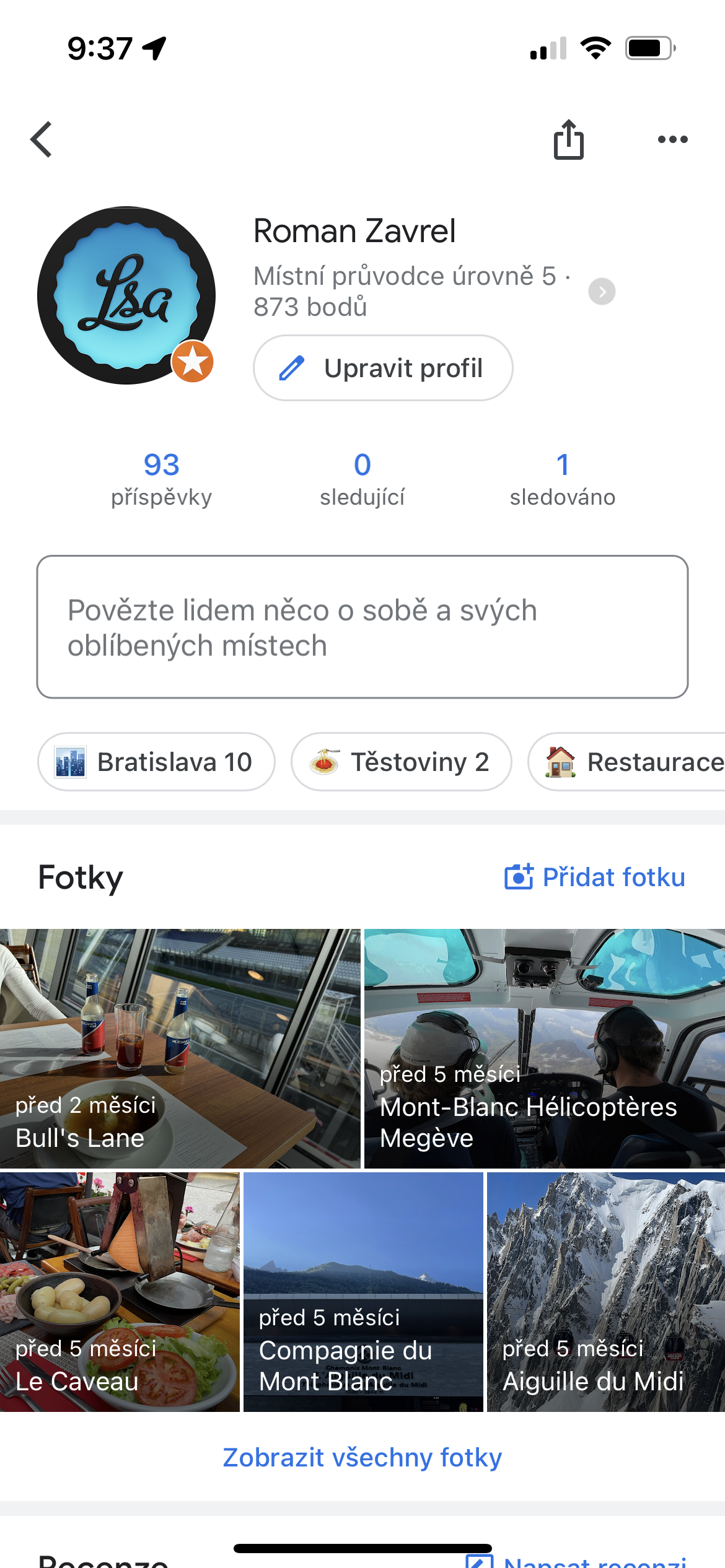This screenshot has height=1568, width=725.
Task: Open the profile picture
Action: pyautogui.click(x=126, y=295)
